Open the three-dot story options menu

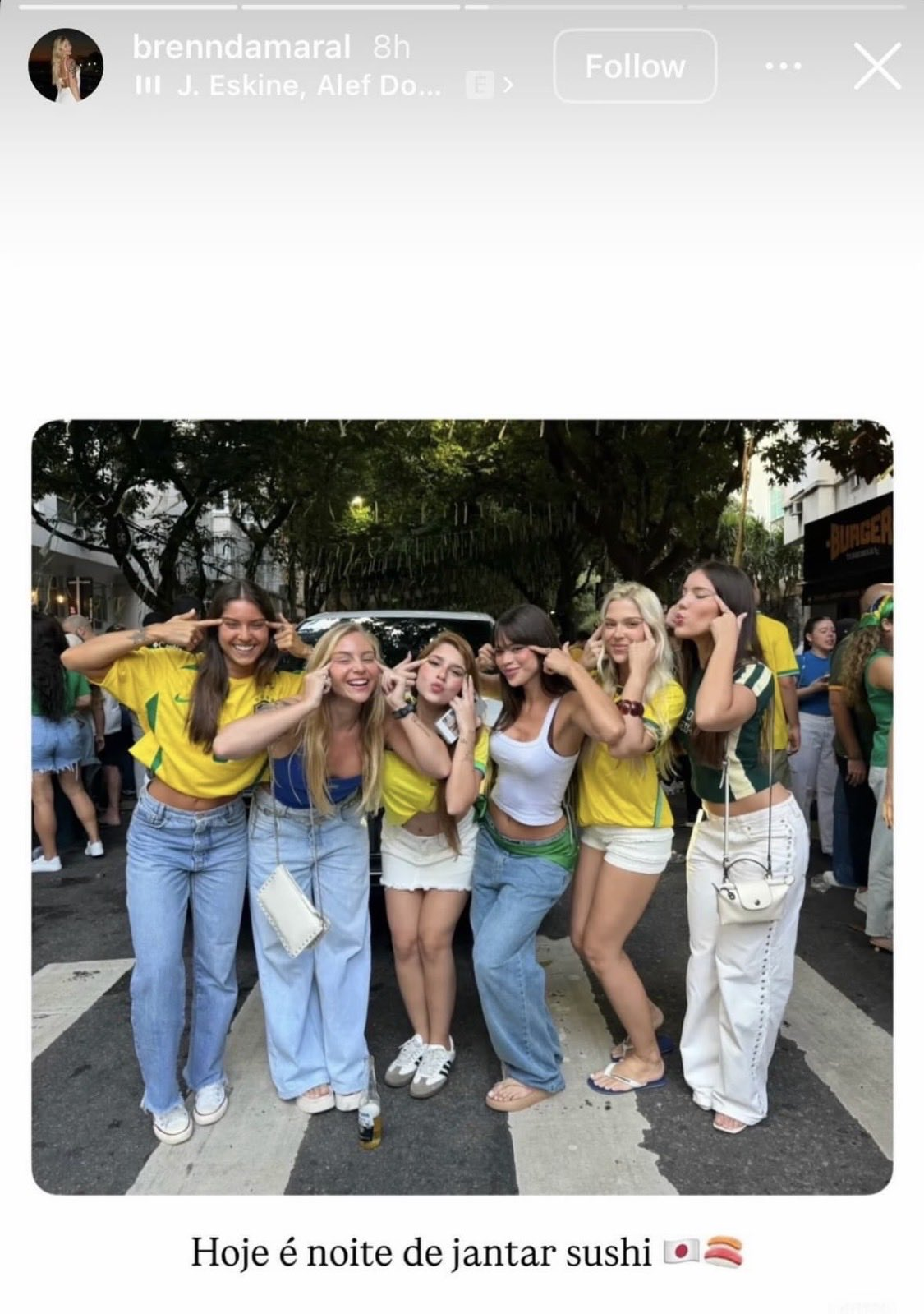point(783,66)
